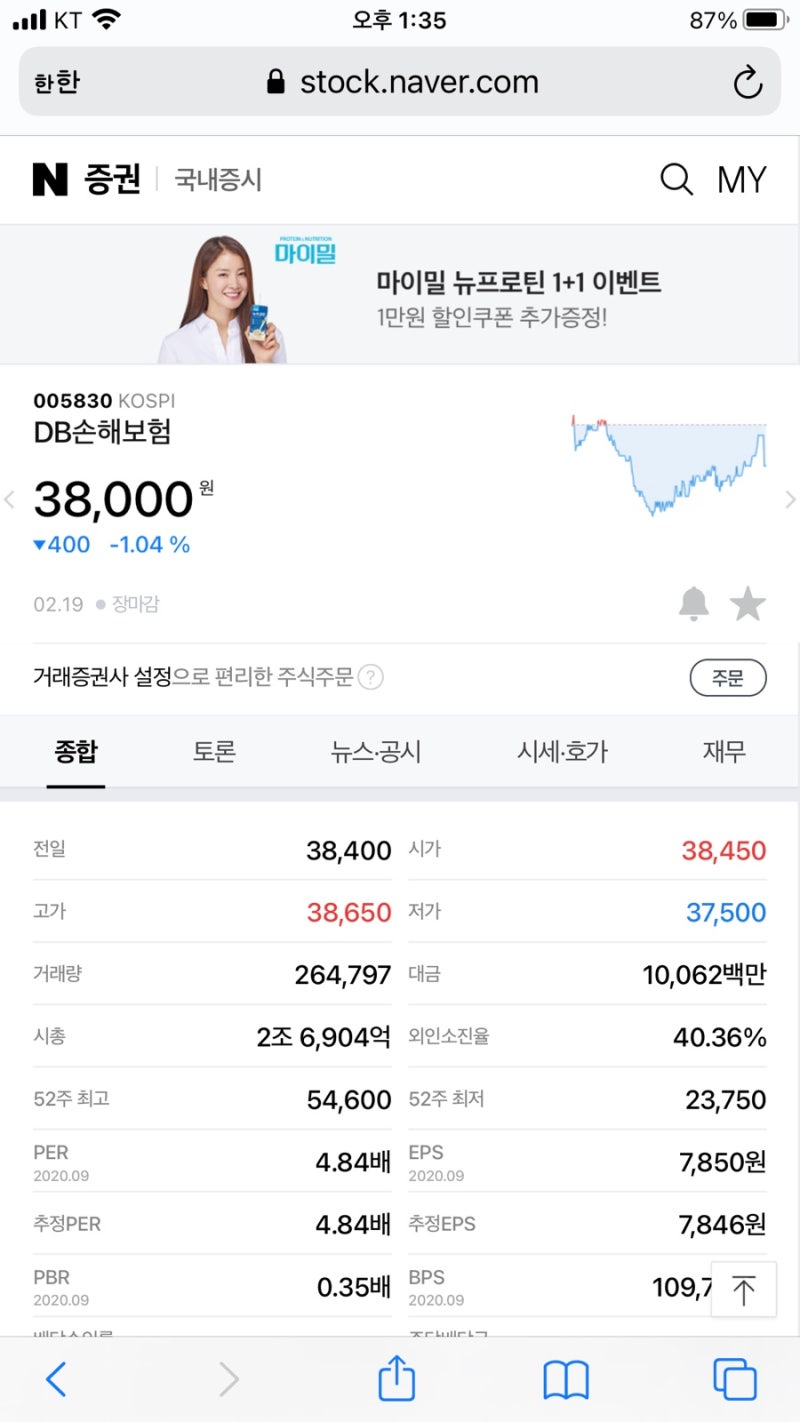Screen dimensions: 800x1422
Task: Open search with the magnifier icon
Action: pyautogui.click(x=677, y=179)
